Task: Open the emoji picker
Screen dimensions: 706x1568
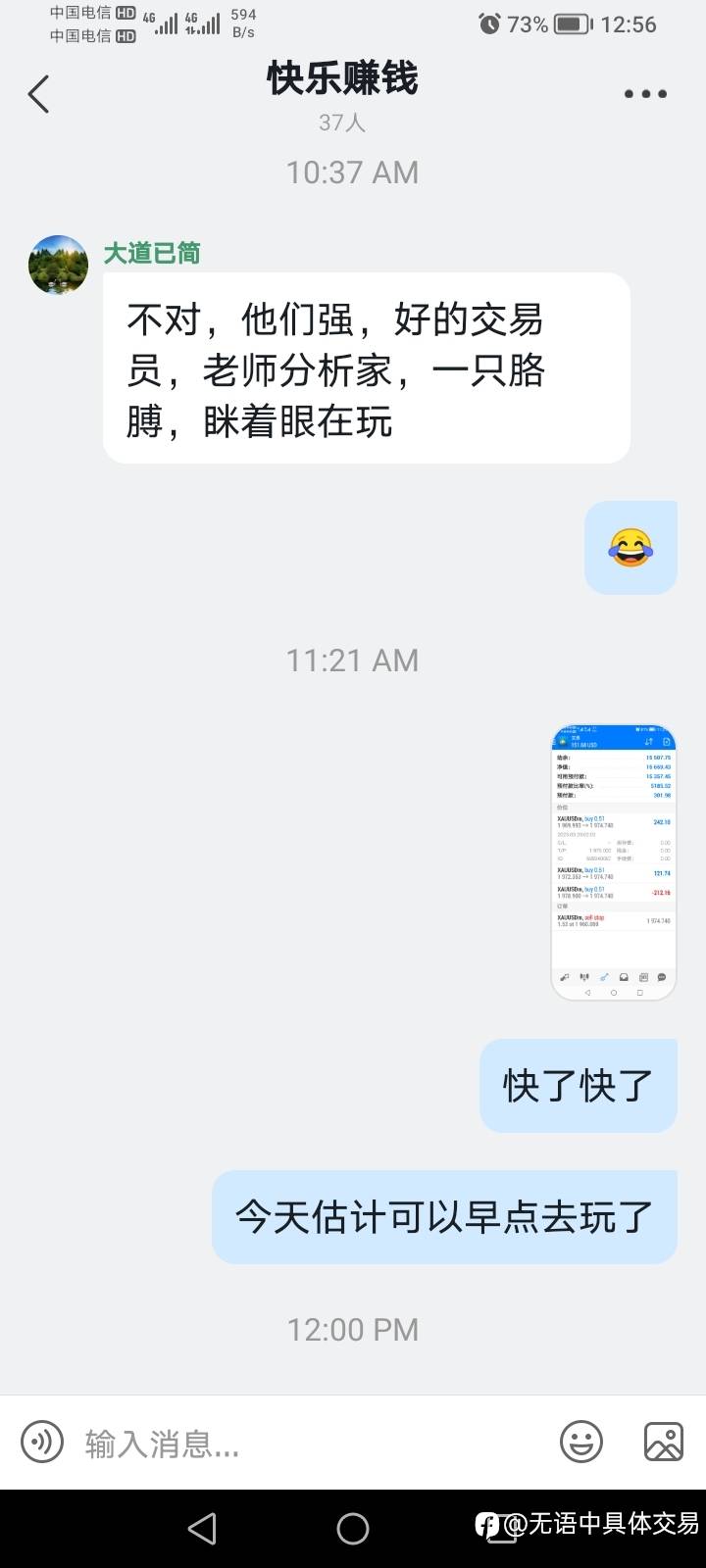Action: 581,1442
